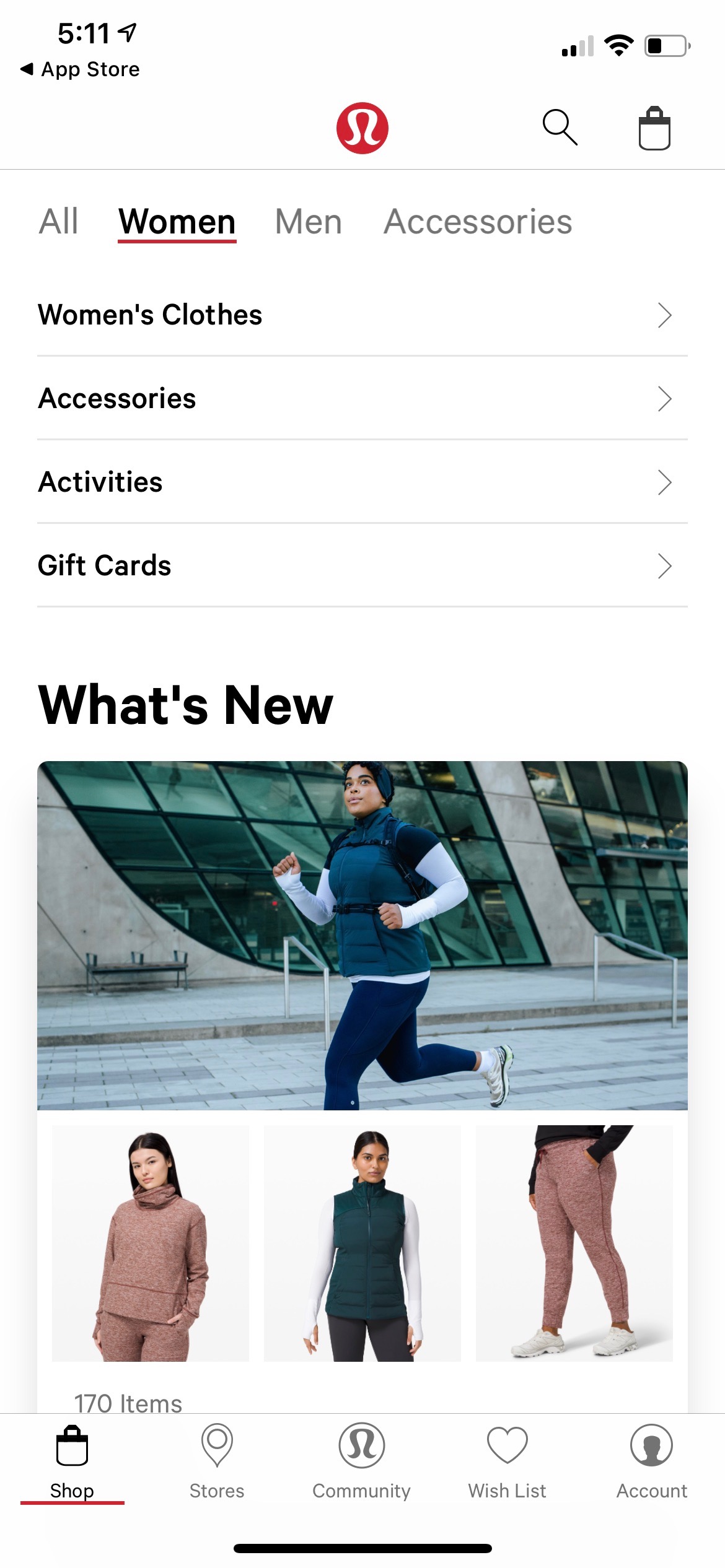Open the search magnifier icon
Viewport: 725px width, 1568px height.
click(560, 128)
